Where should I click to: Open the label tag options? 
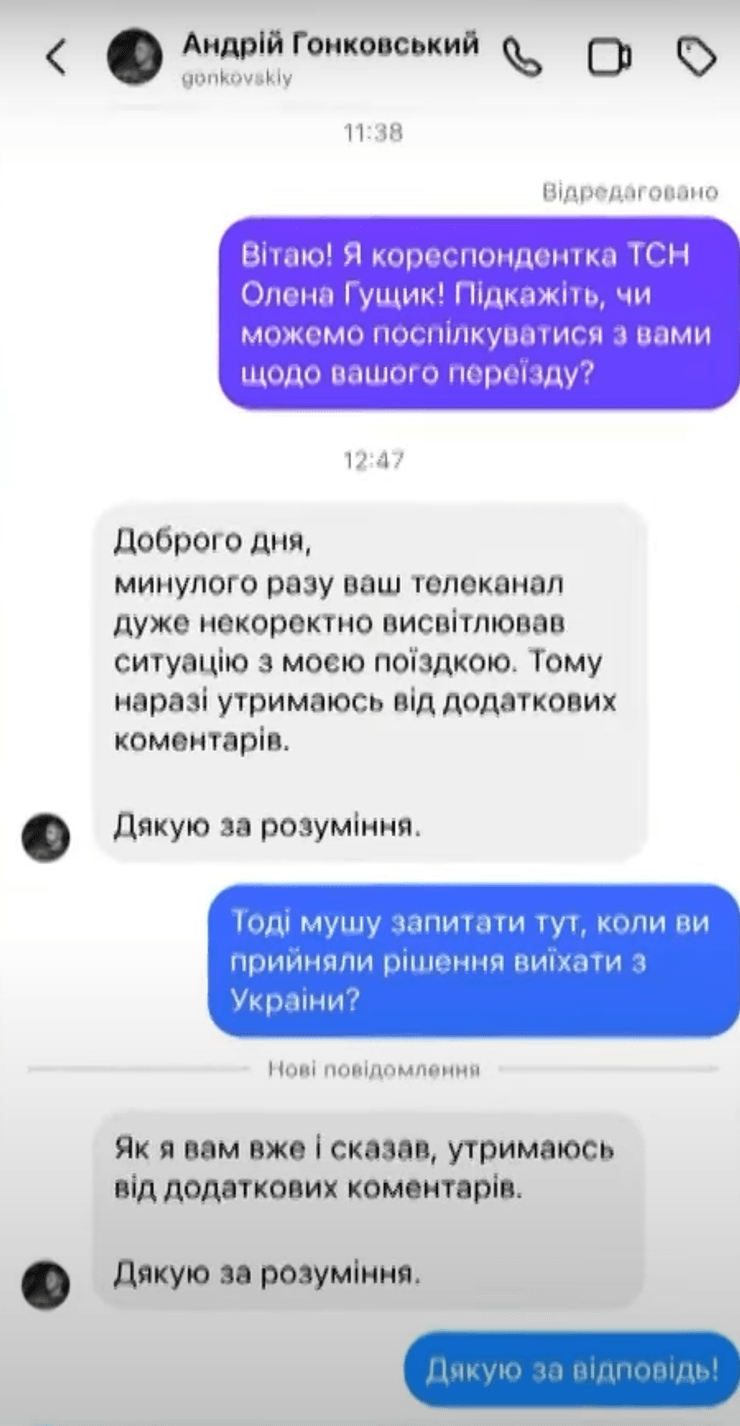click(695, 58)
